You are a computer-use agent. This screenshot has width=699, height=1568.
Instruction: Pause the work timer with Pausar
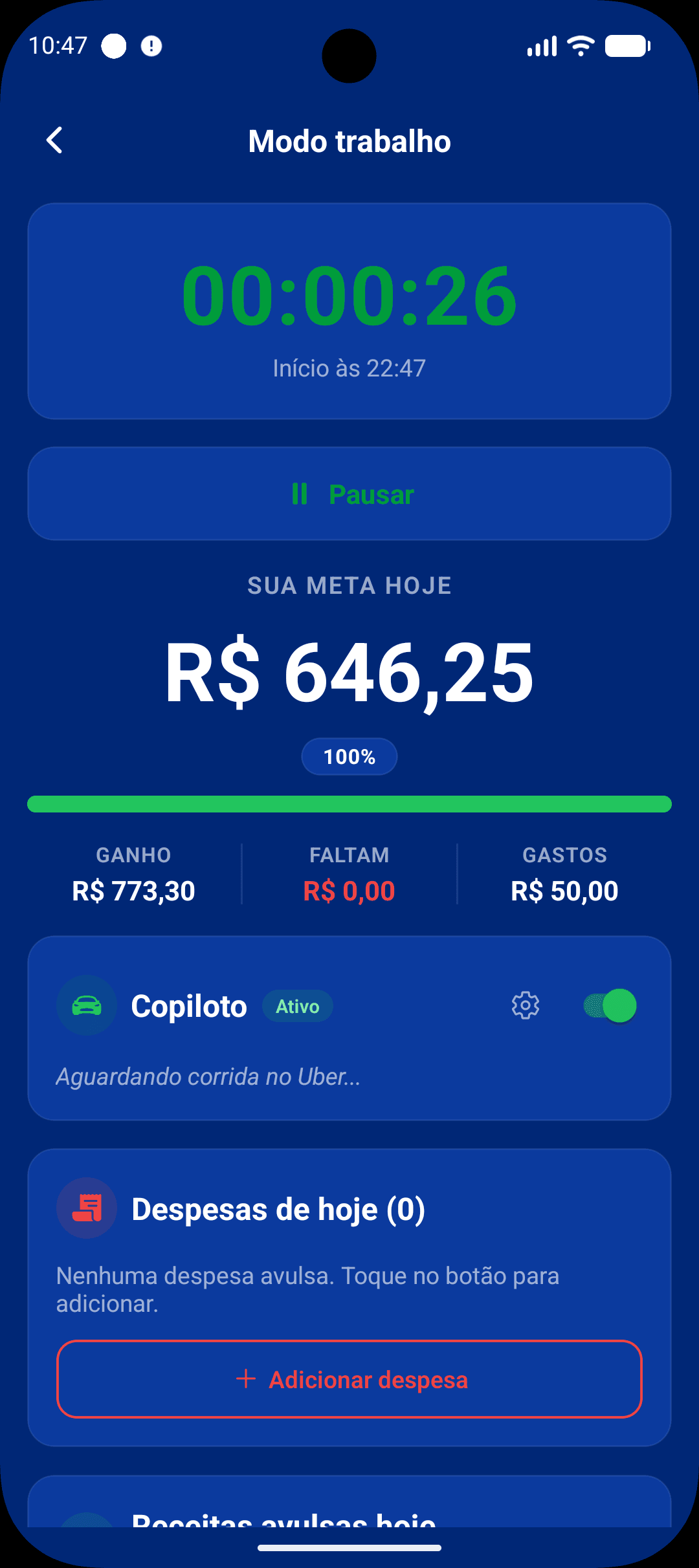coord(349,494)
